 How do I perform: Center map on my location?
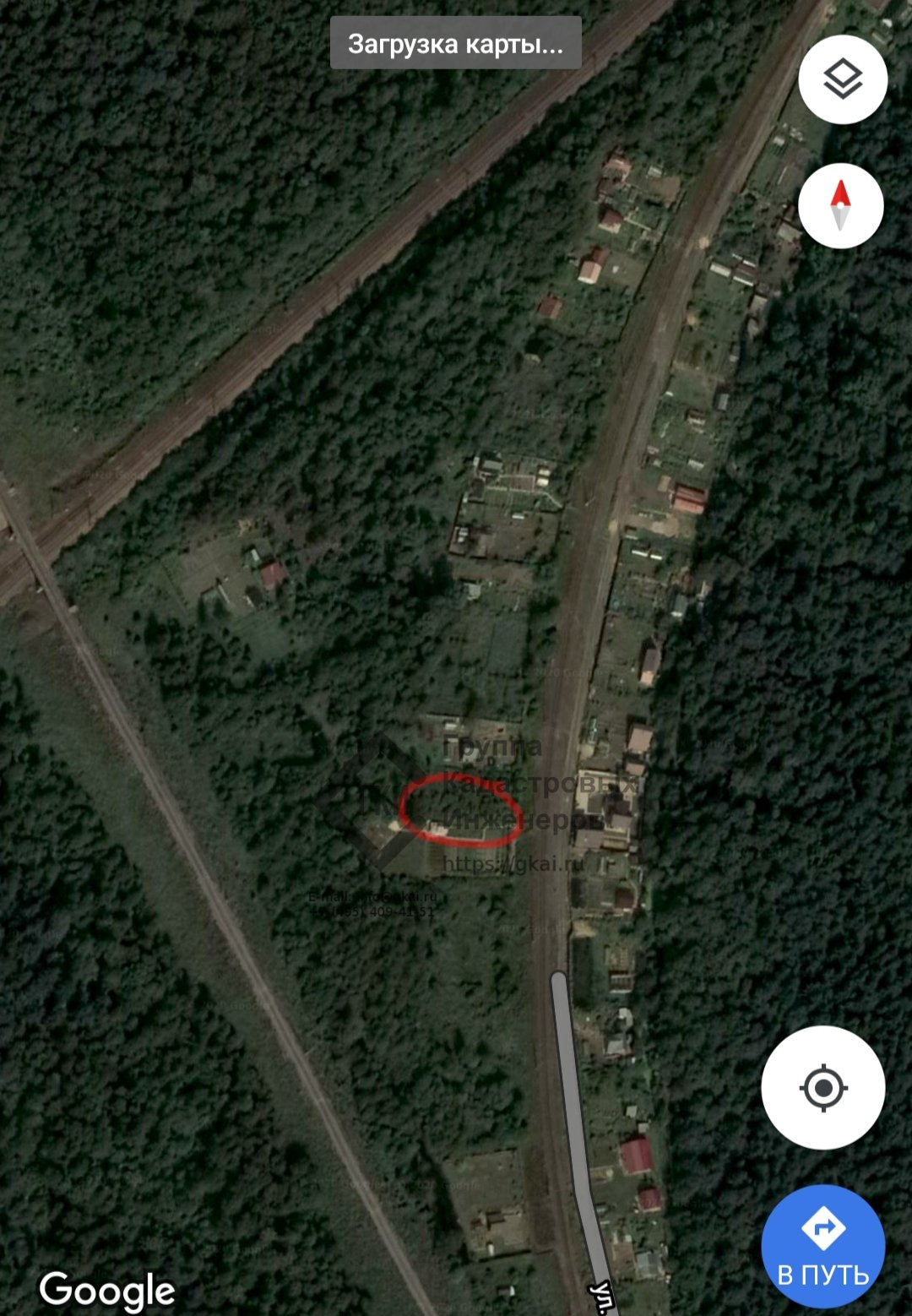point(822,1087)
